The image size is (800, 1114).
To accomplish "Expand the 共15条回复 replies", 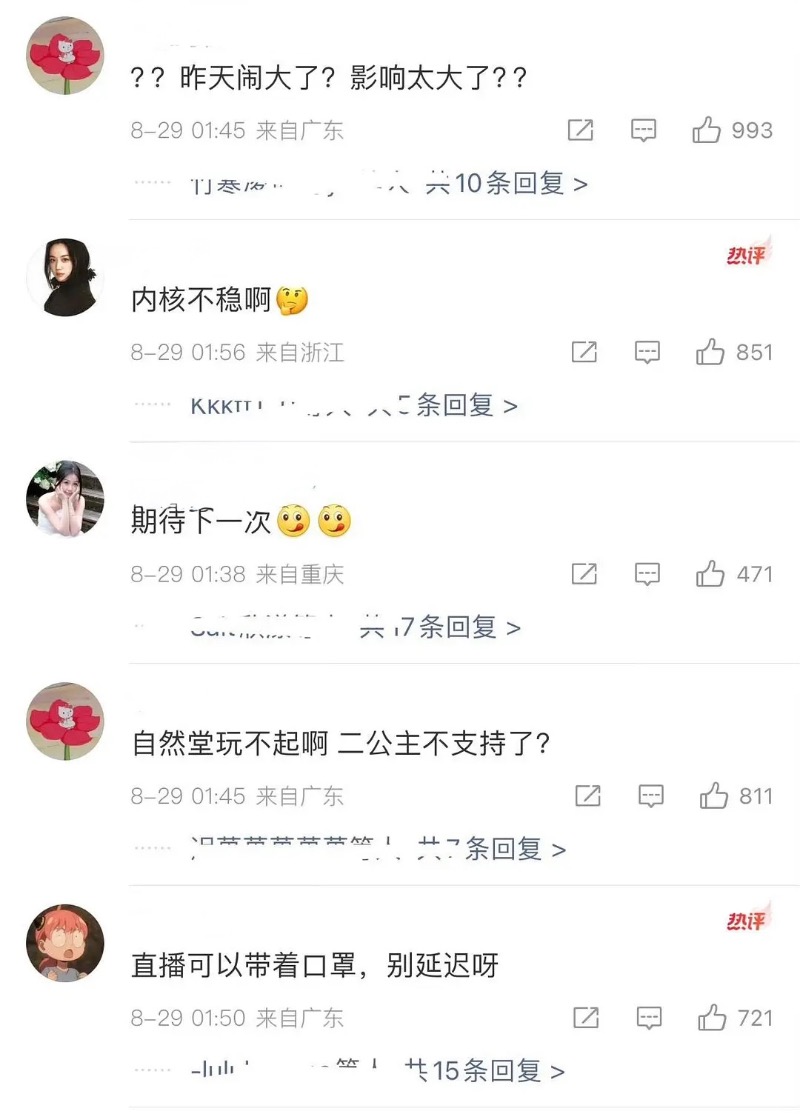I will [485, 1071].
